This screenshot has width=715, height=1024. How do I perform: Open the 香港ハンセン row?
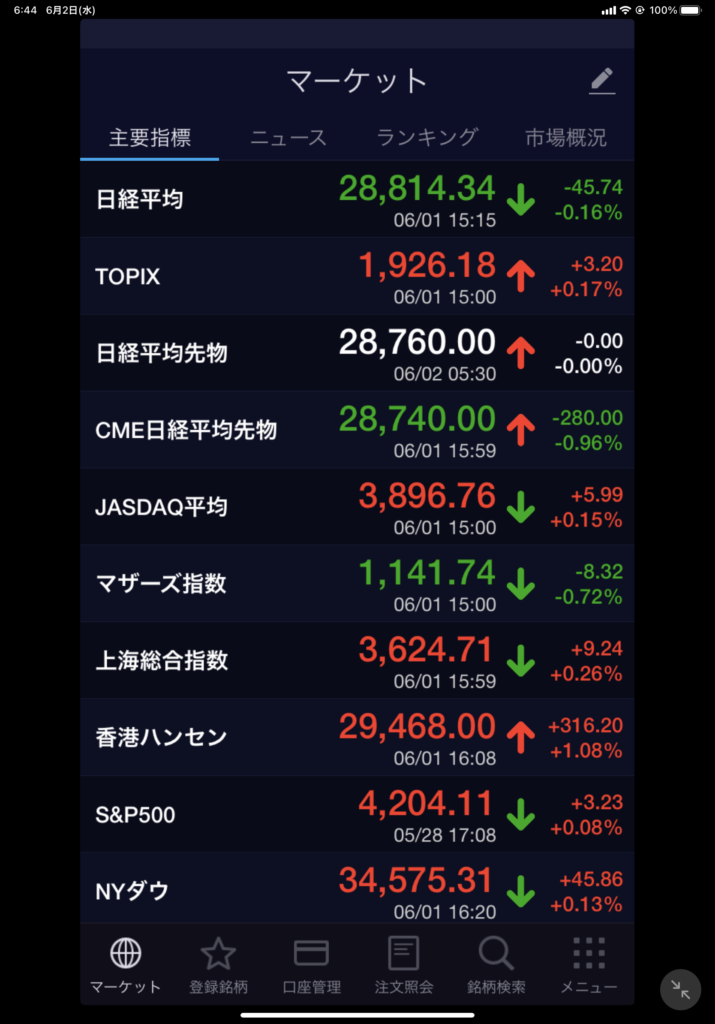[357, 738]
